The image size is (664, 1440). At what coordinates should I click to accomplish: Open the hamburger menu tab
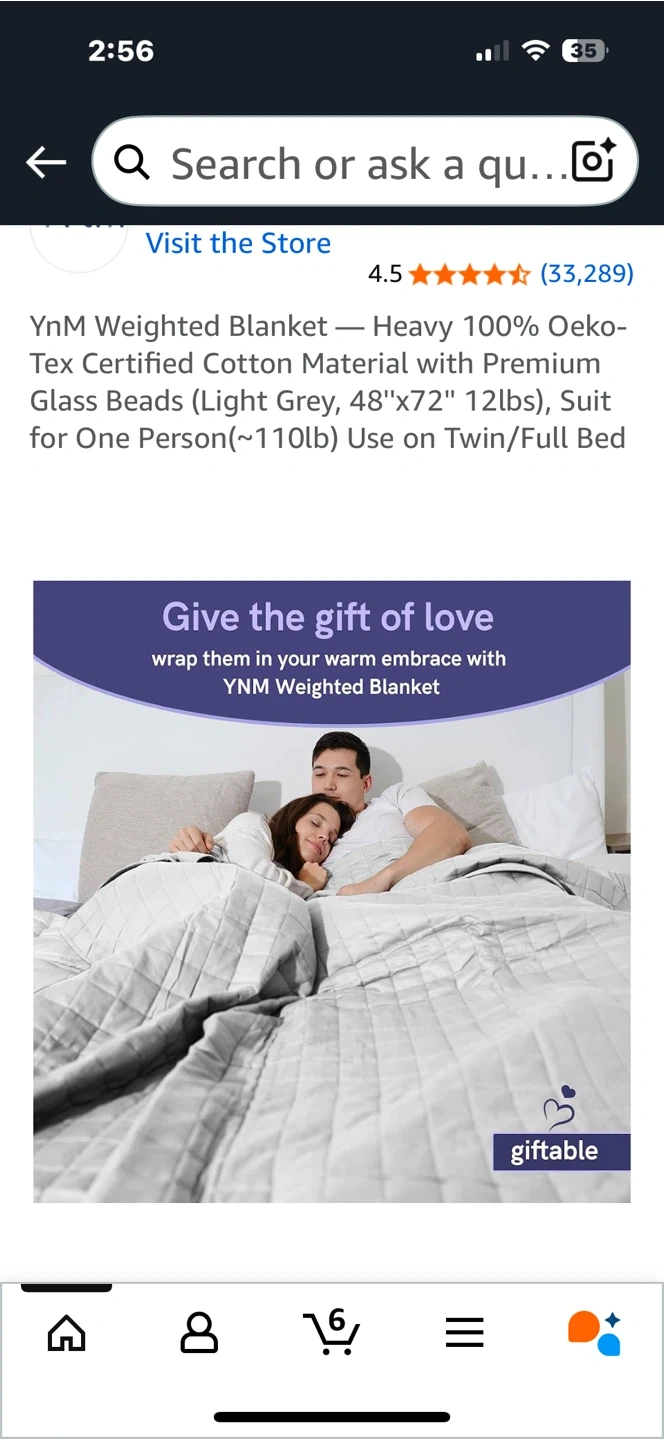click(x=464, y=1332)
